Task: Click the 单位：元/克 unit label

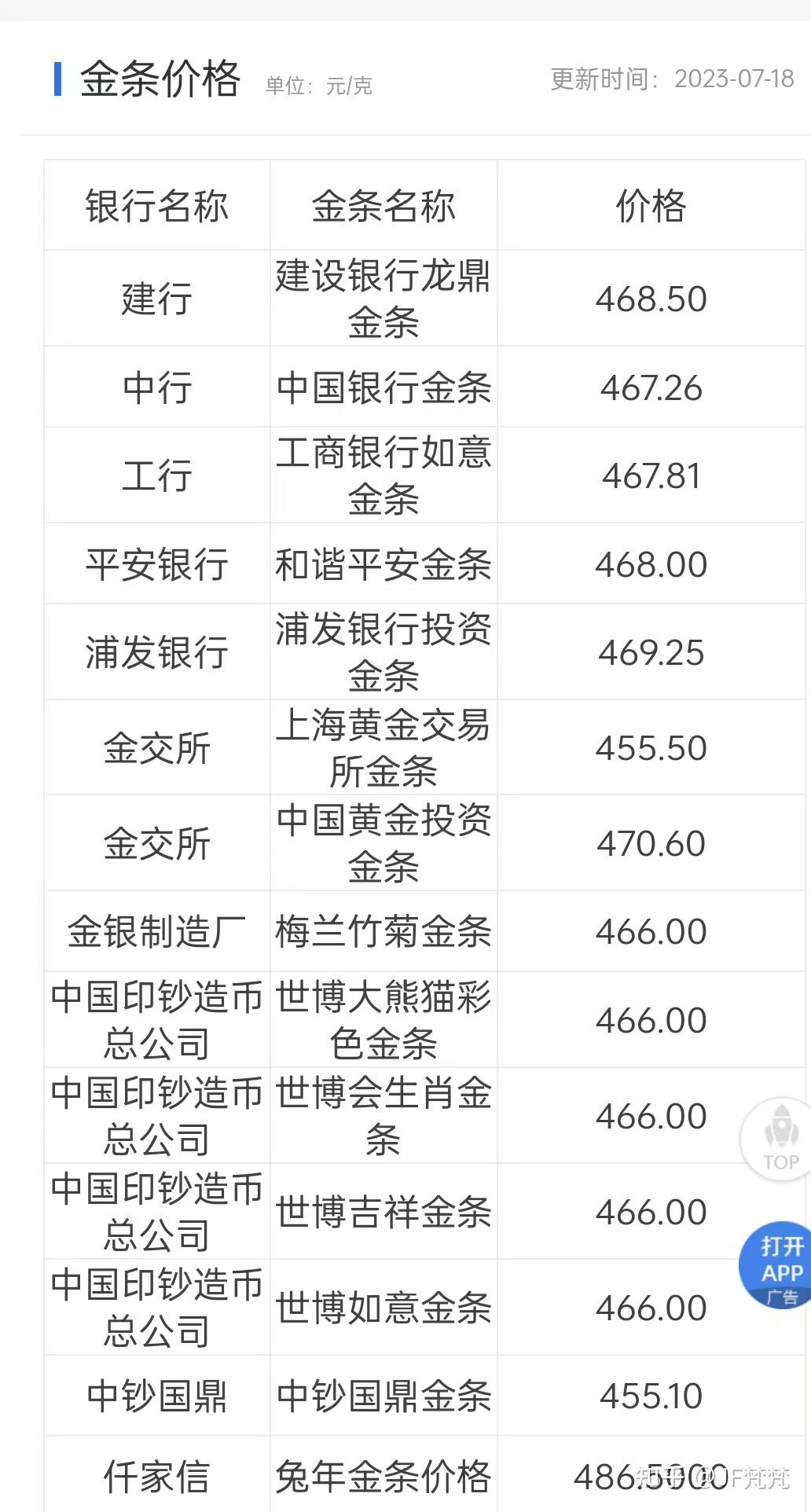Action: coord(318,86)
